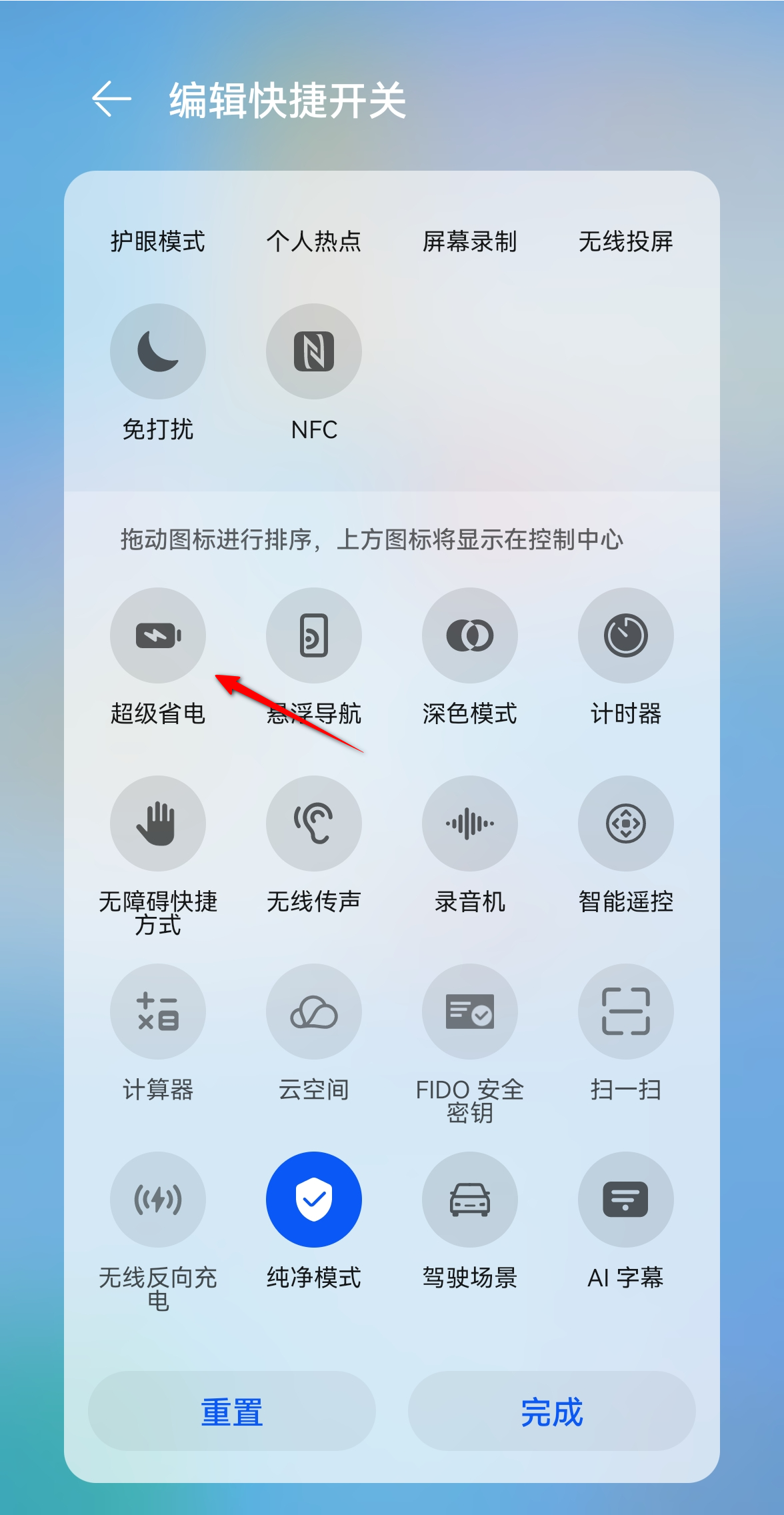Select the FIDO 安全密钥 icon
784x1515 pixels.
coord(470,1012)
